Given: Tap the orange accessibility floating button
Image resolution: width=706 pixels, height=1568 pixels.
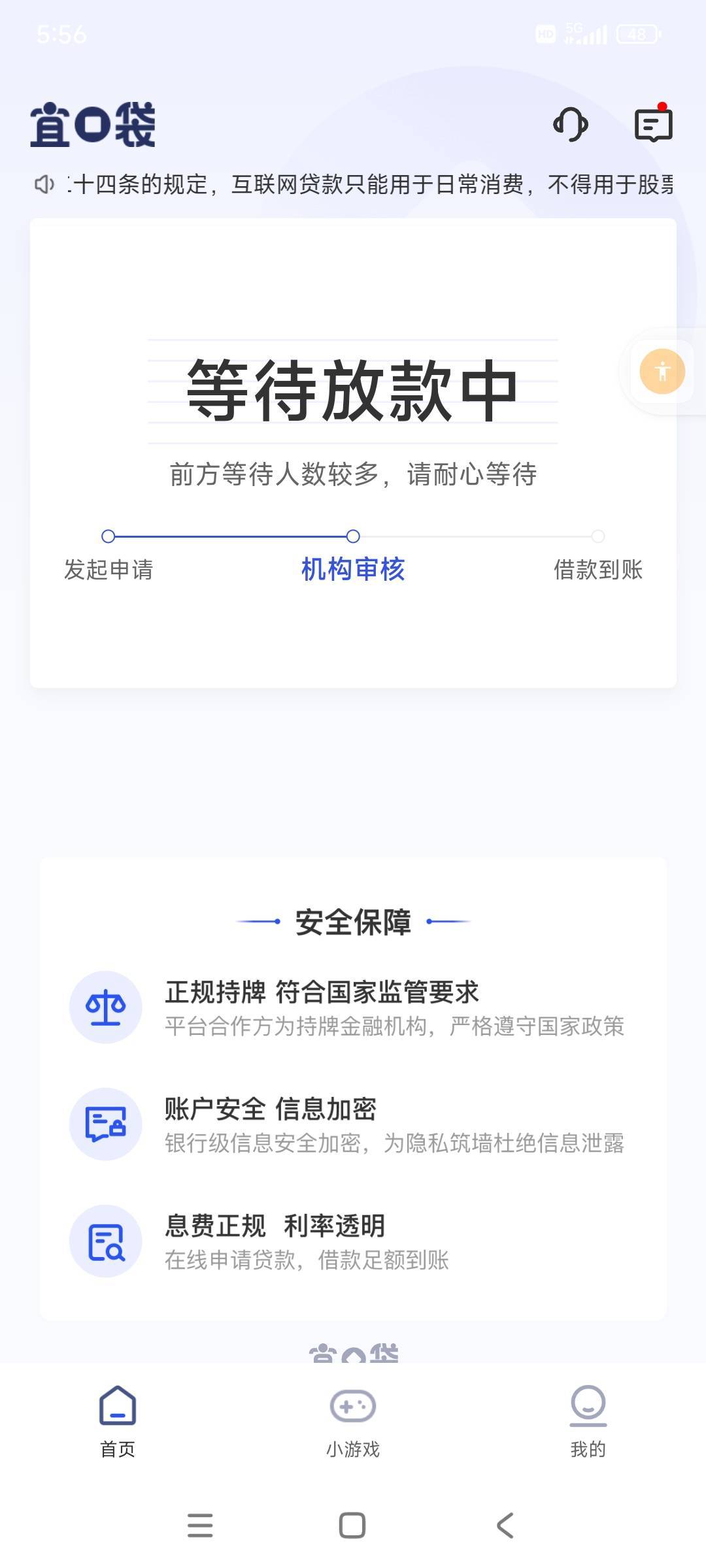Looking at the screenshot, I should [662, 372].
